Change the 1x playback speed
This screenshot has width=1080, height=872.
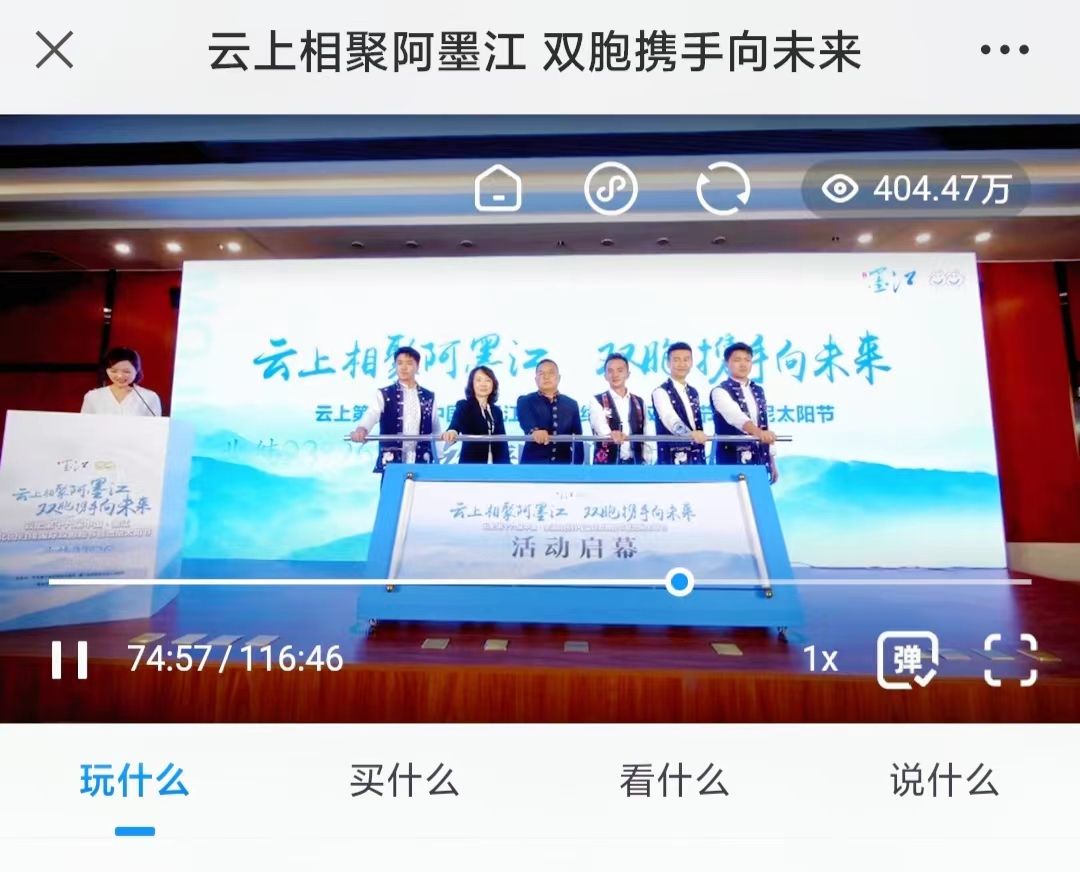coord(820,659)
